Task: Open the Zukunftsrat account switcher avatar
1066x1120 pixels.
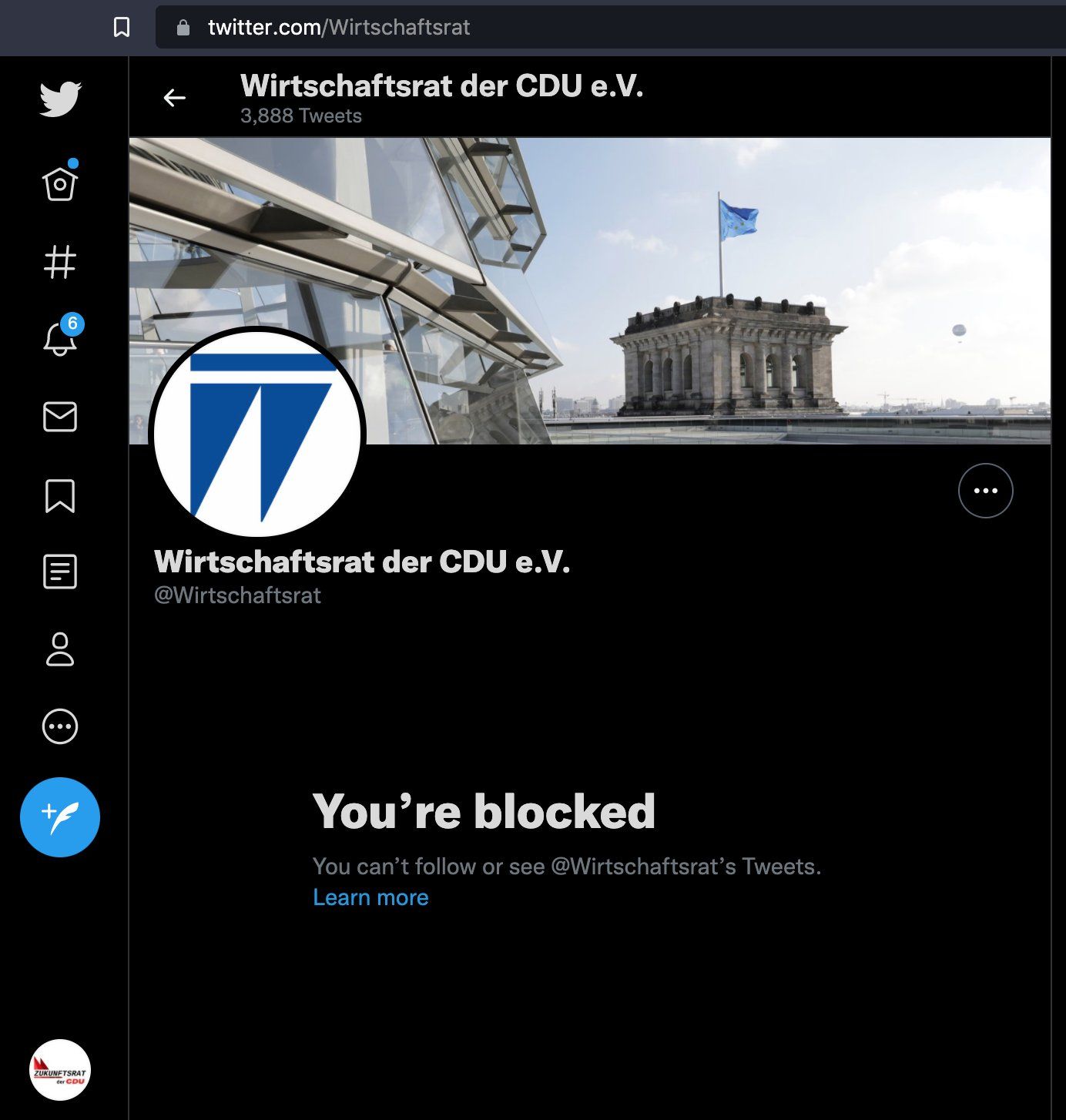Action: (60, 1070)
